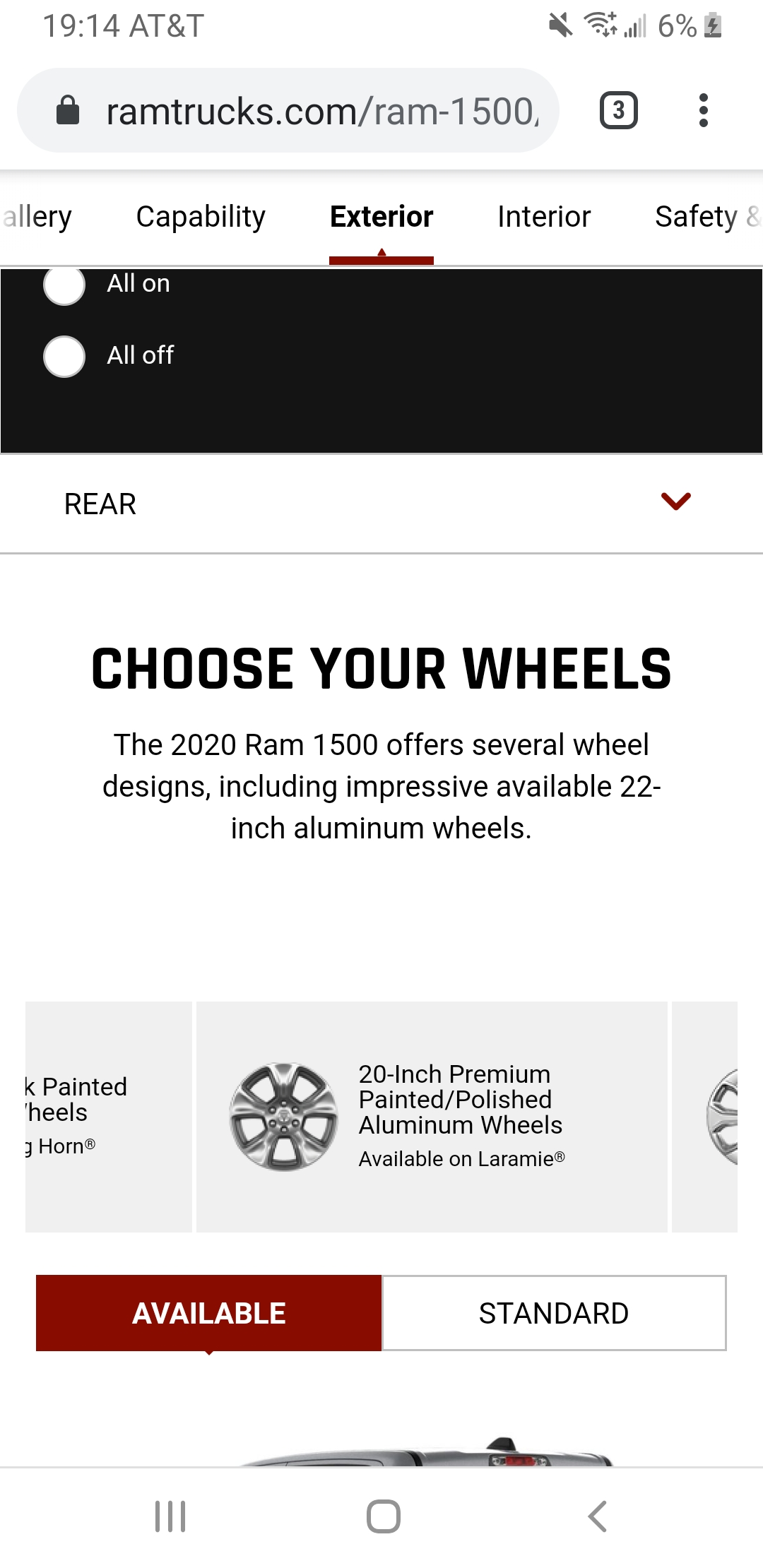Switch to the Capability tab
763x1568 pixels.
point(201,217)
